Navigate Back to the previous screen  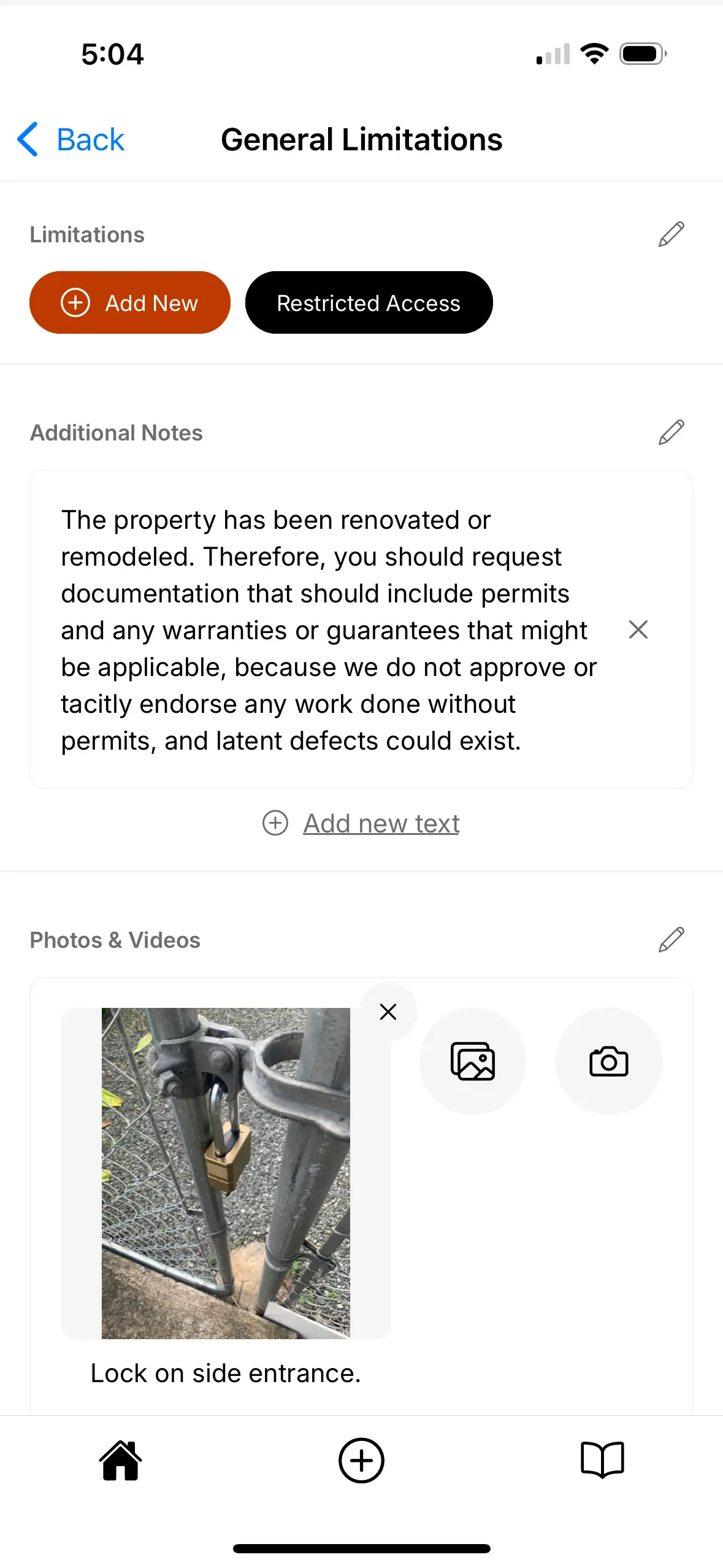pyautogui.click(x=71, y=139)
